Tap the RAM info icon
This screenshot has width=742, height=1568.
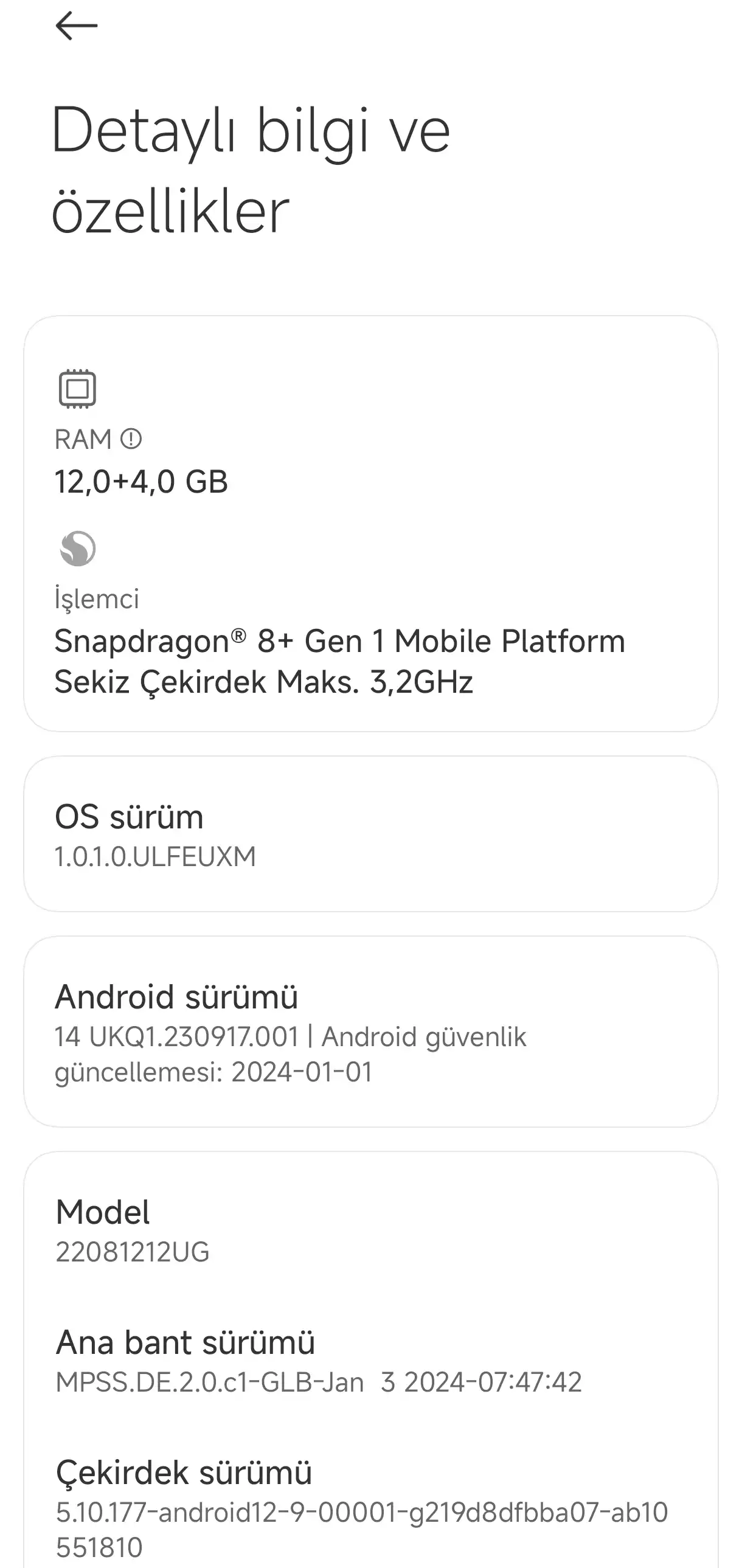click(x=131, y=439)
